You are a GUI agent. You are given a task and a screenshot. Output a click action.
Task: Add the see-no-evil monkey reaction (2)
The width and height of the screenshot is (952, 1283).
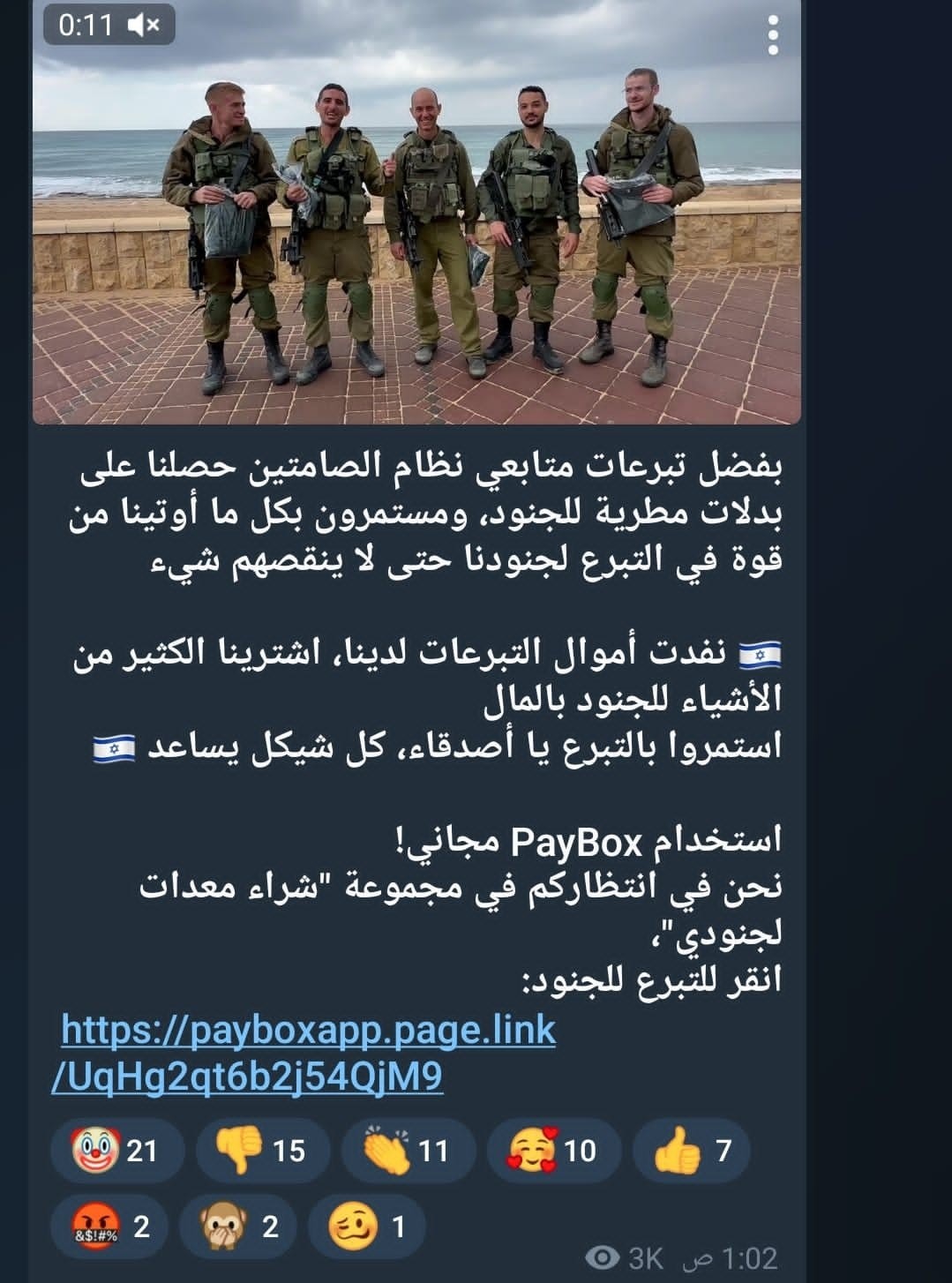pyautogui.click(x=242, y=1226)
